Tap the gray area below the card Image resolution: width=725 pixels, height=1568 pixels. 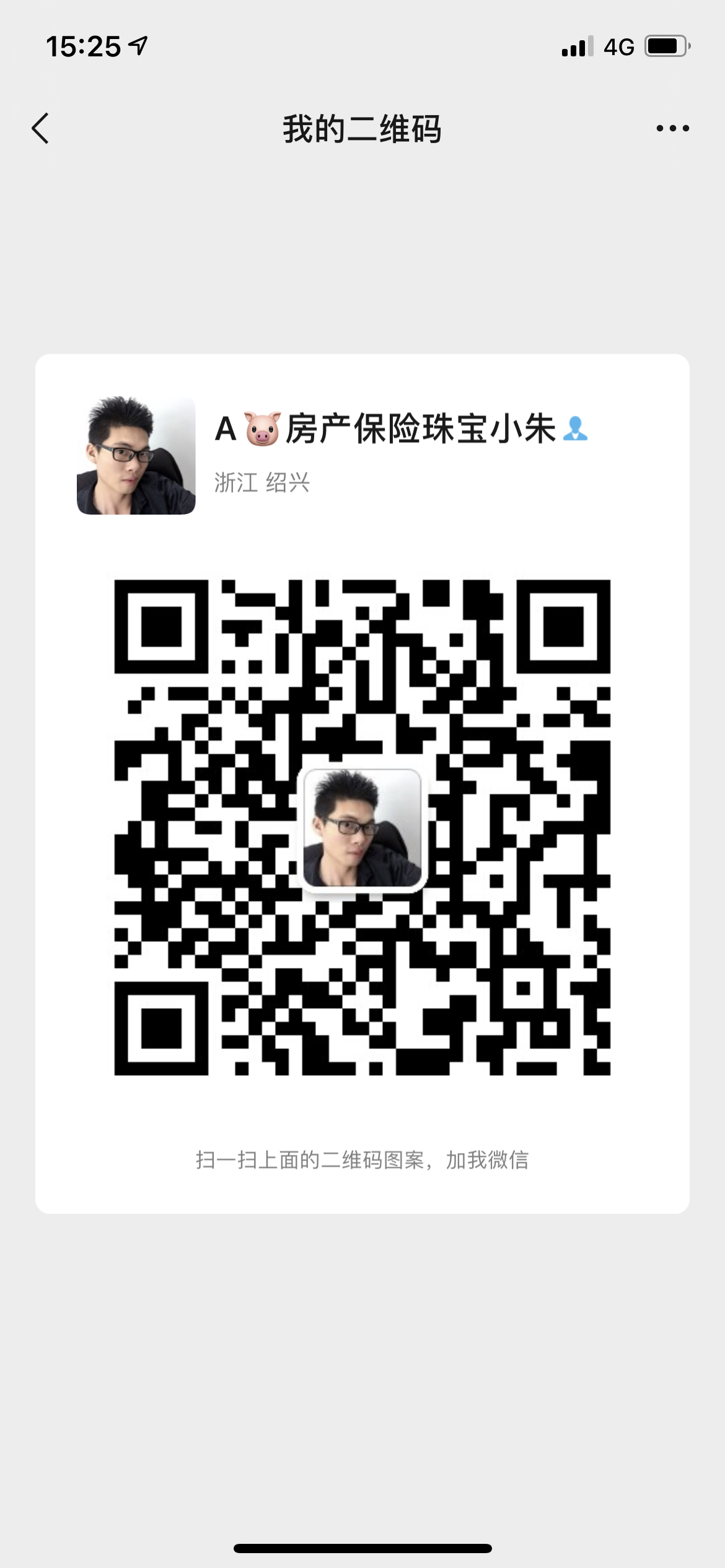point(362,1362)
